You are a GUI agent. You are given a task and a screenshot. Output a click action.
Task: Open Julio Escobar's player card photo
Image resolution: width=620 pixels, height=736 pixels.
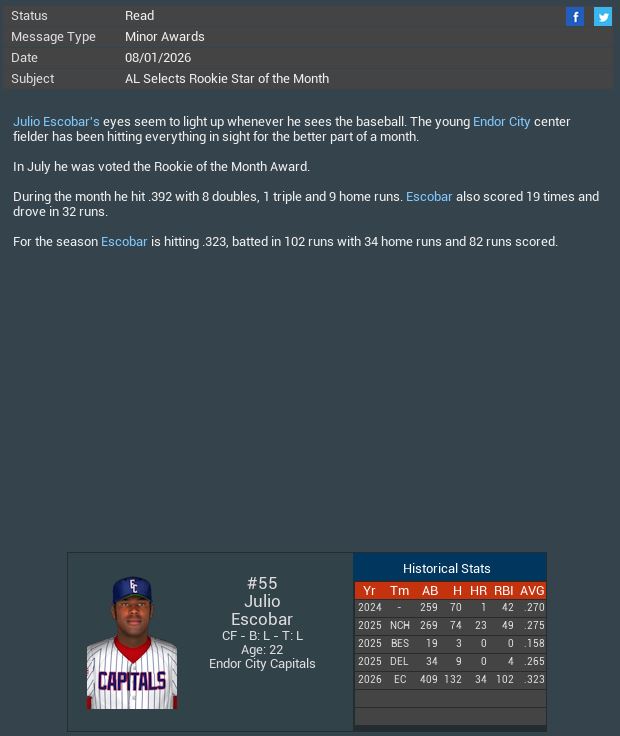pyautogui.click(x=132, y=642)
